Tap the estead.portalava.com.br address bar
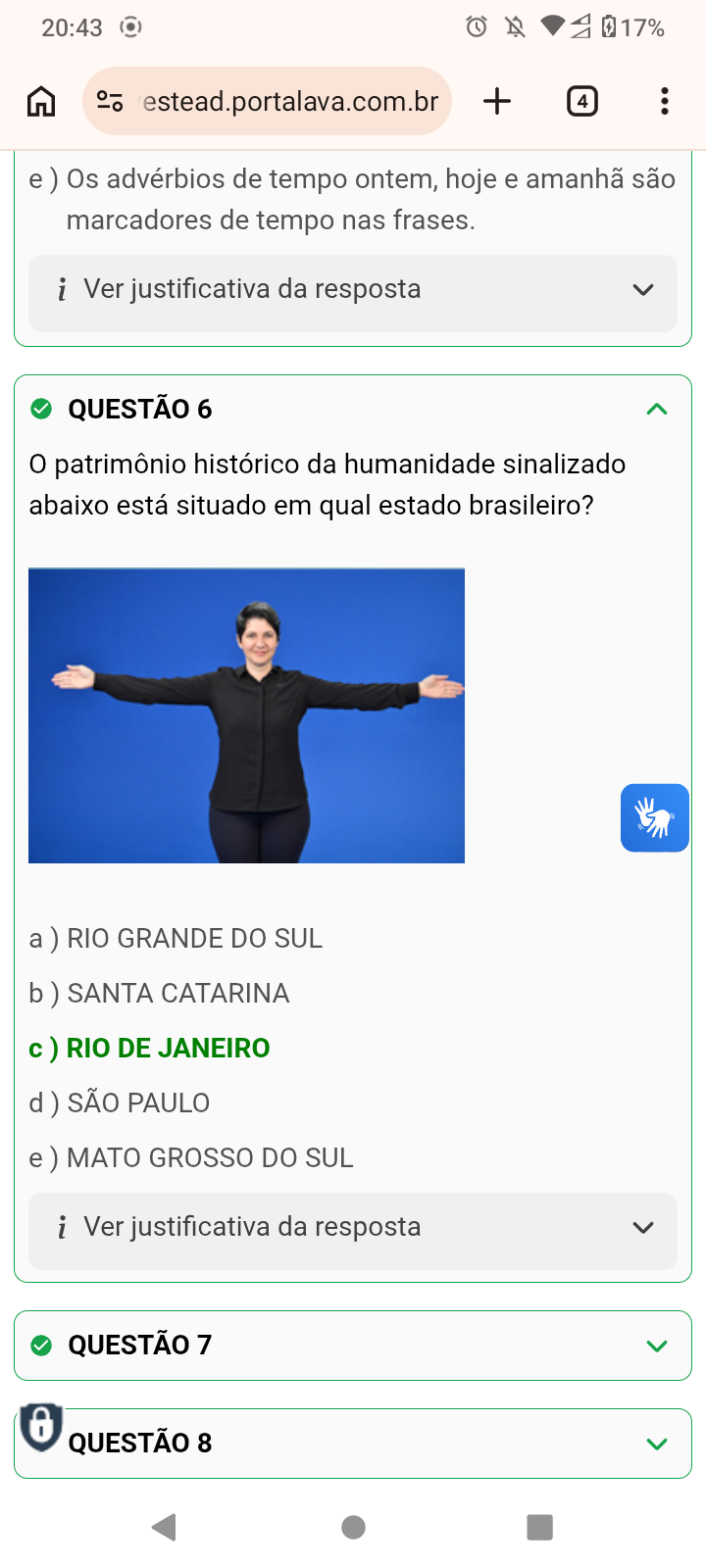The width and height of the screenshot is (706, 1568). click(289, 102)
